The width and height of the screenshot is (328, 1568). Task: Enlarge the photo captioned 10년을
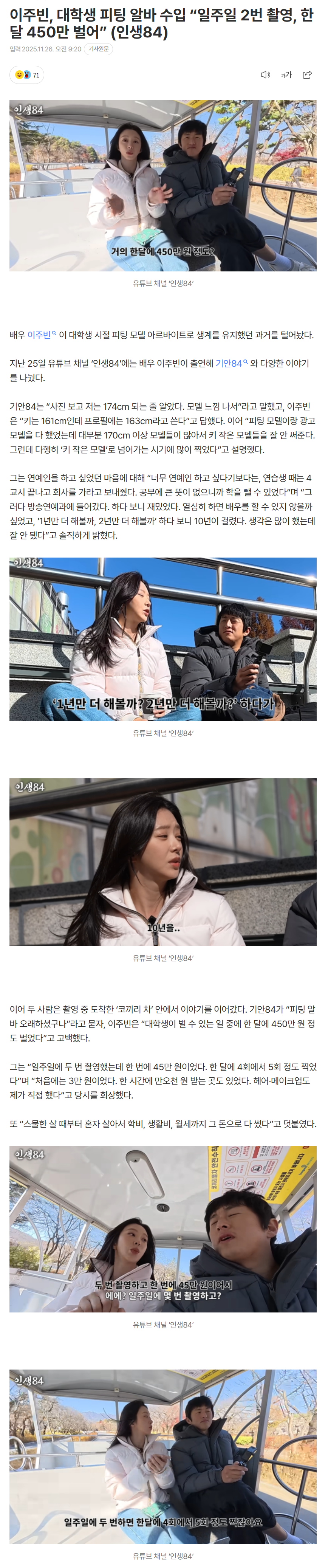pyautogui.click(x=163, y=861)
